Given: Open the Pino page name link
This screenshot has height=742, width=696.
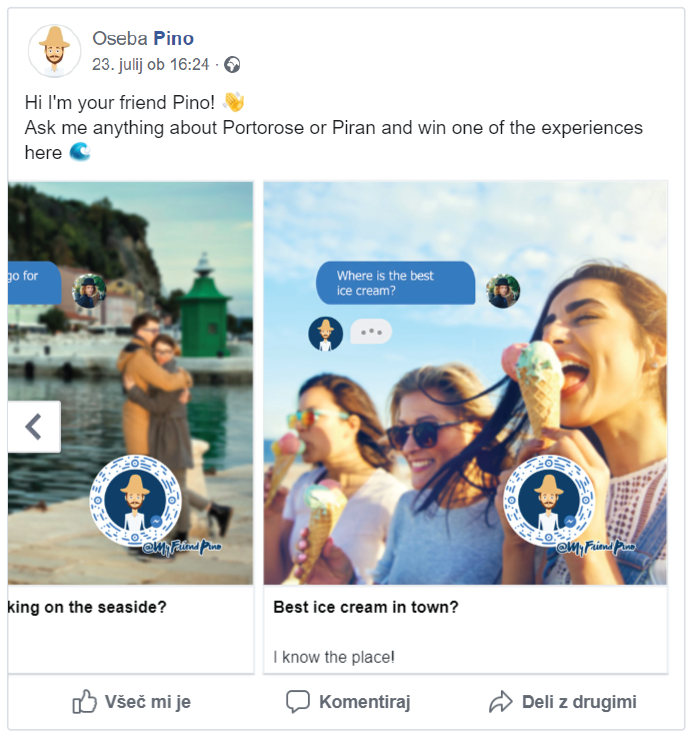Looking at the screenshot, I should (173, 39).
